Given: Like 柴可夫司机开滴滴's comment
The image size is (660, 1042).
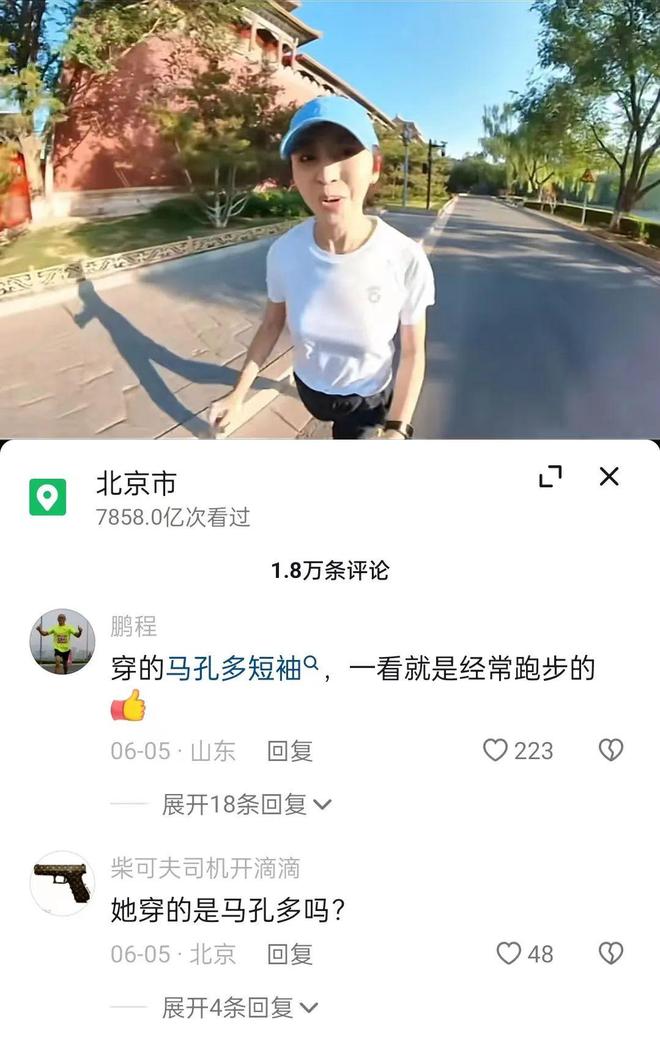Looking at the screenshot, I should 509,953.
